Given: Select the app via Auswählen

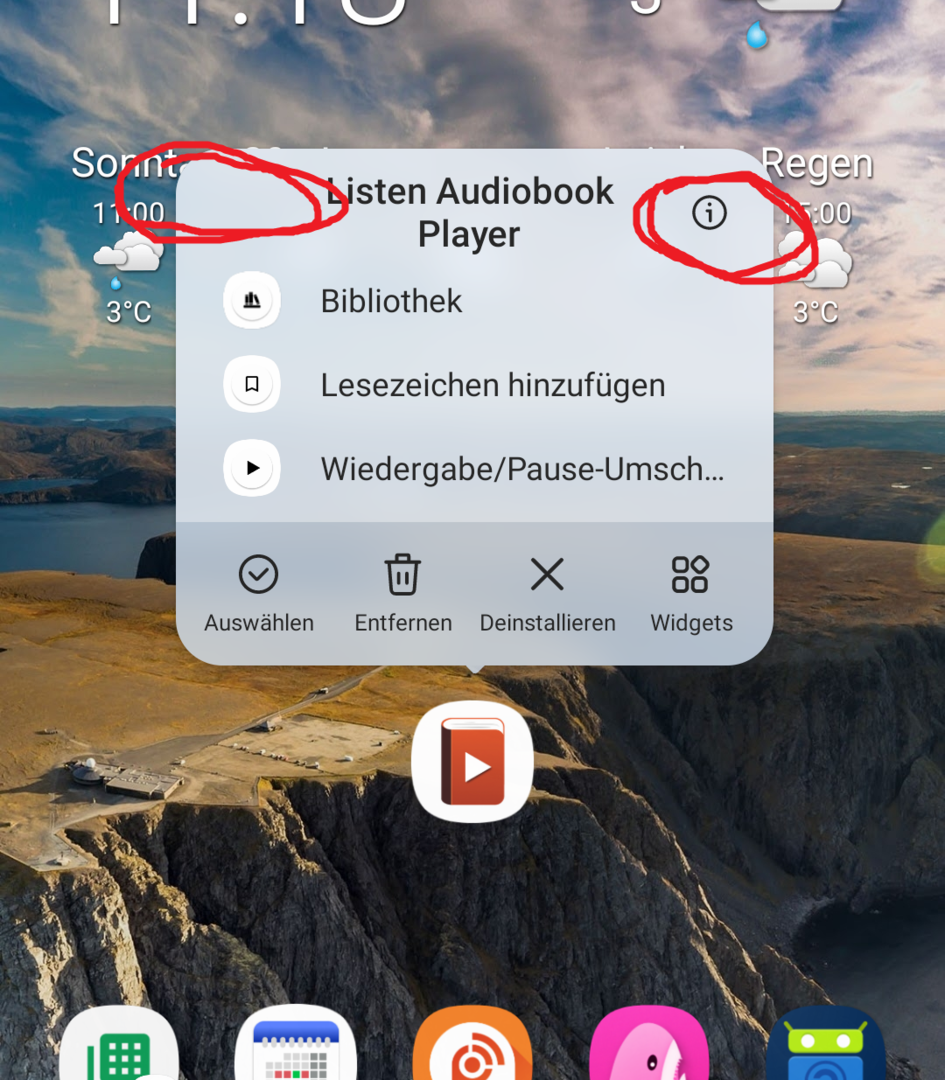Looking at the screenshot, I should 259,594.
